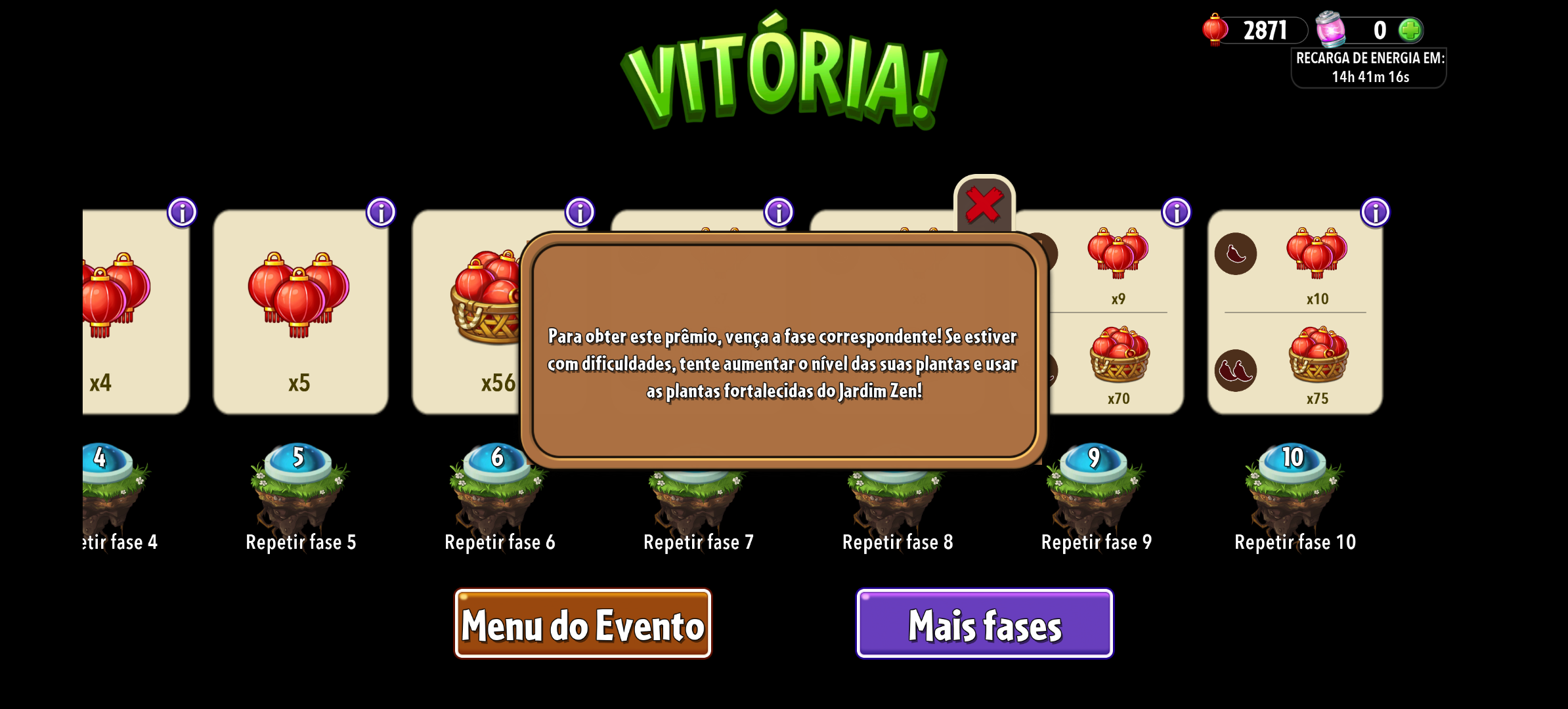Show info for the x4 lantern reward
The image size is (1568, 709).
[x=182, y=212]
